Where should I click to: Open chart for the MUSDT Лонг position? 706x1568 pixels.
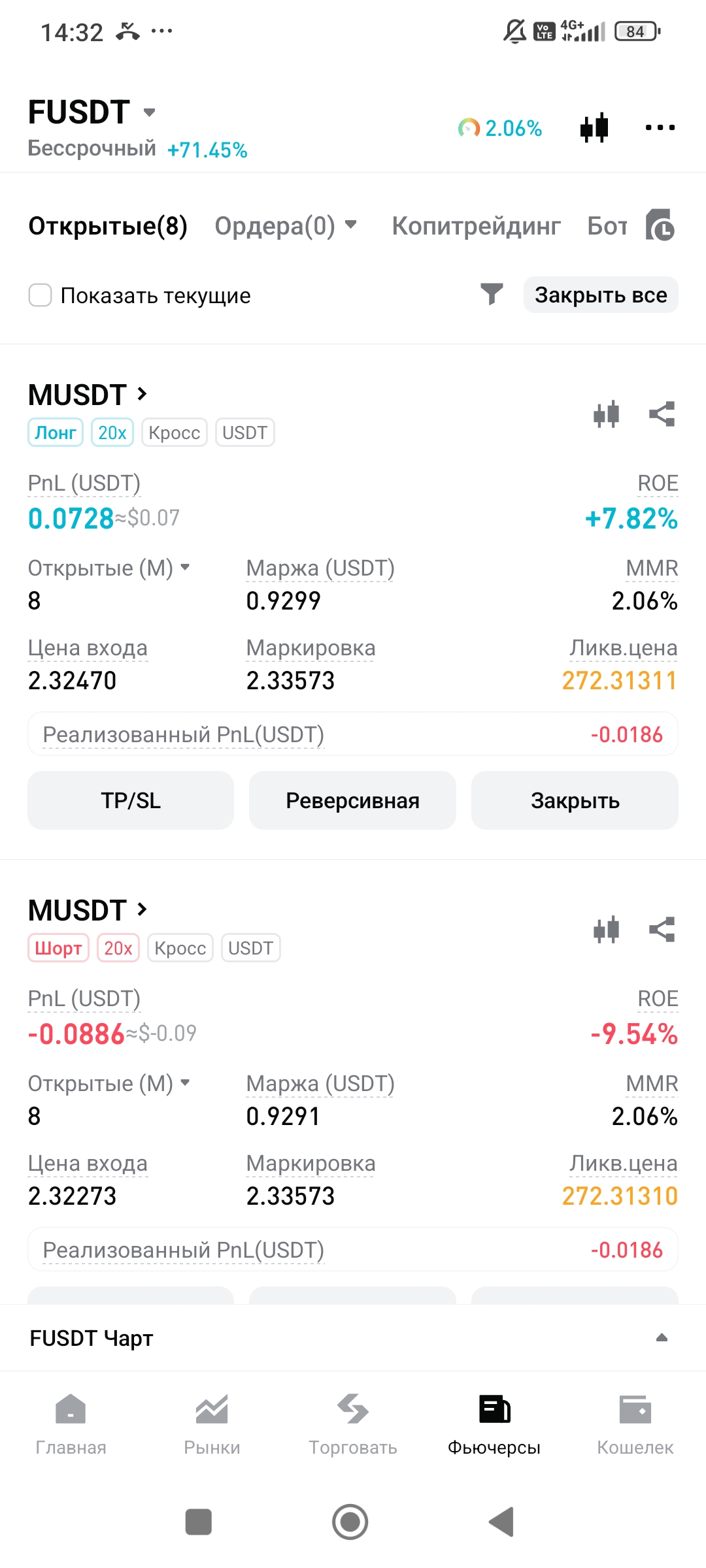tap(606, 414)
